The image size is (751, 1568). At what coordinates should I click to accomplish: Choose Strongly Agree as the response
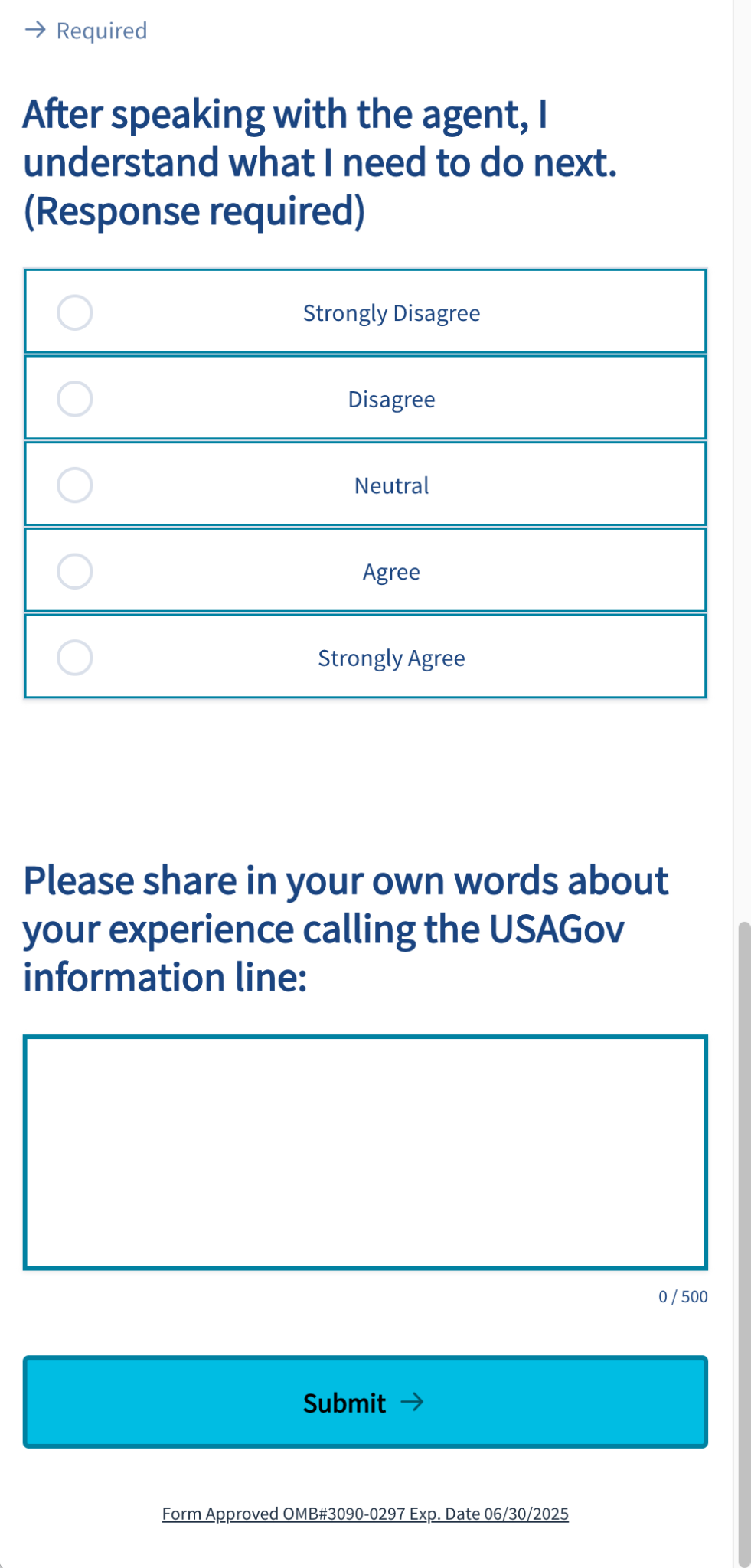75,658
